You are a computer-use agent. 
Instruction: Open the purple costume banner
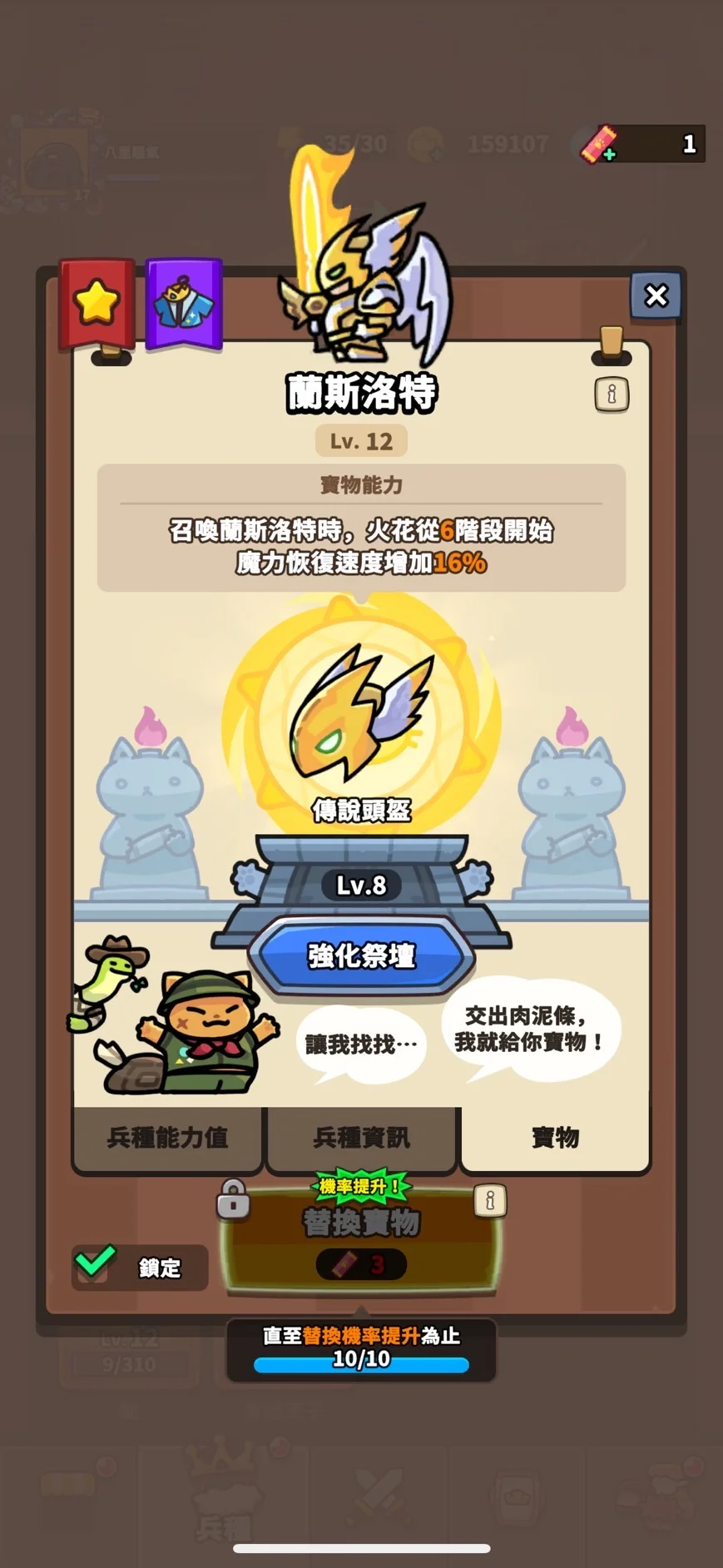[184, 303]
